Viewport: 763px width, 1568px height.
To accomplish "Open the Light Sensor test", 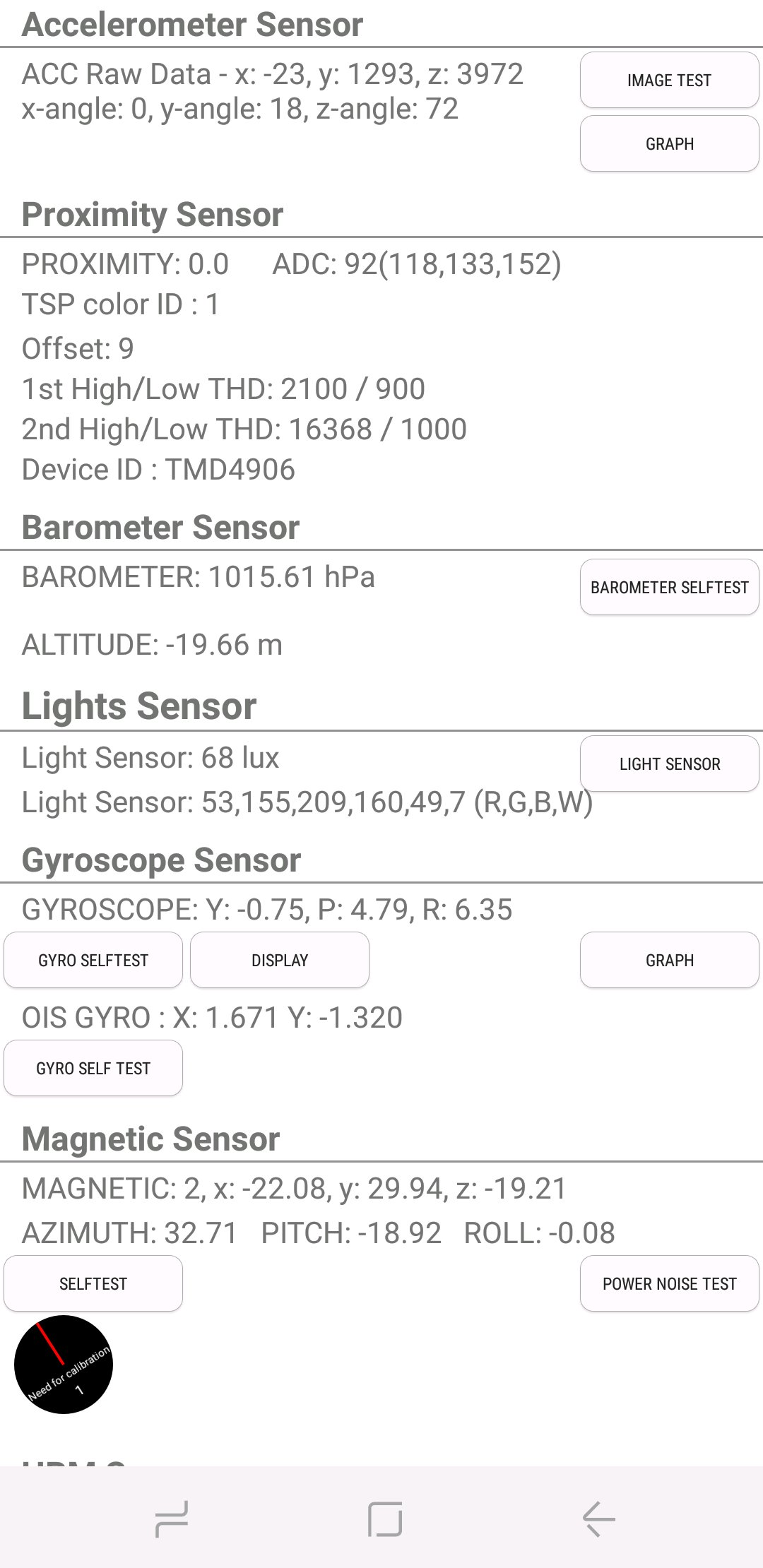I will click(x=669, y=764).
